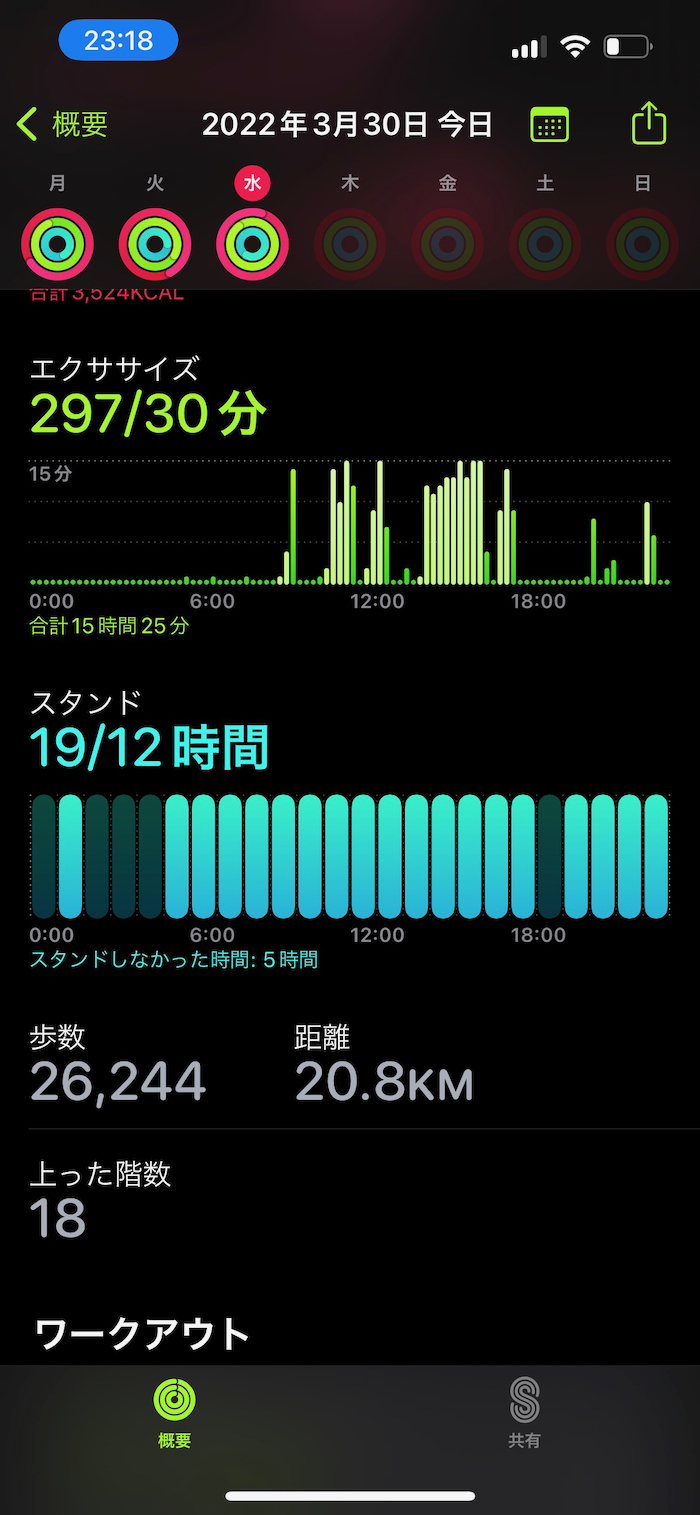
Task: Open the calendar view
Action: click(x=549, y=125)
